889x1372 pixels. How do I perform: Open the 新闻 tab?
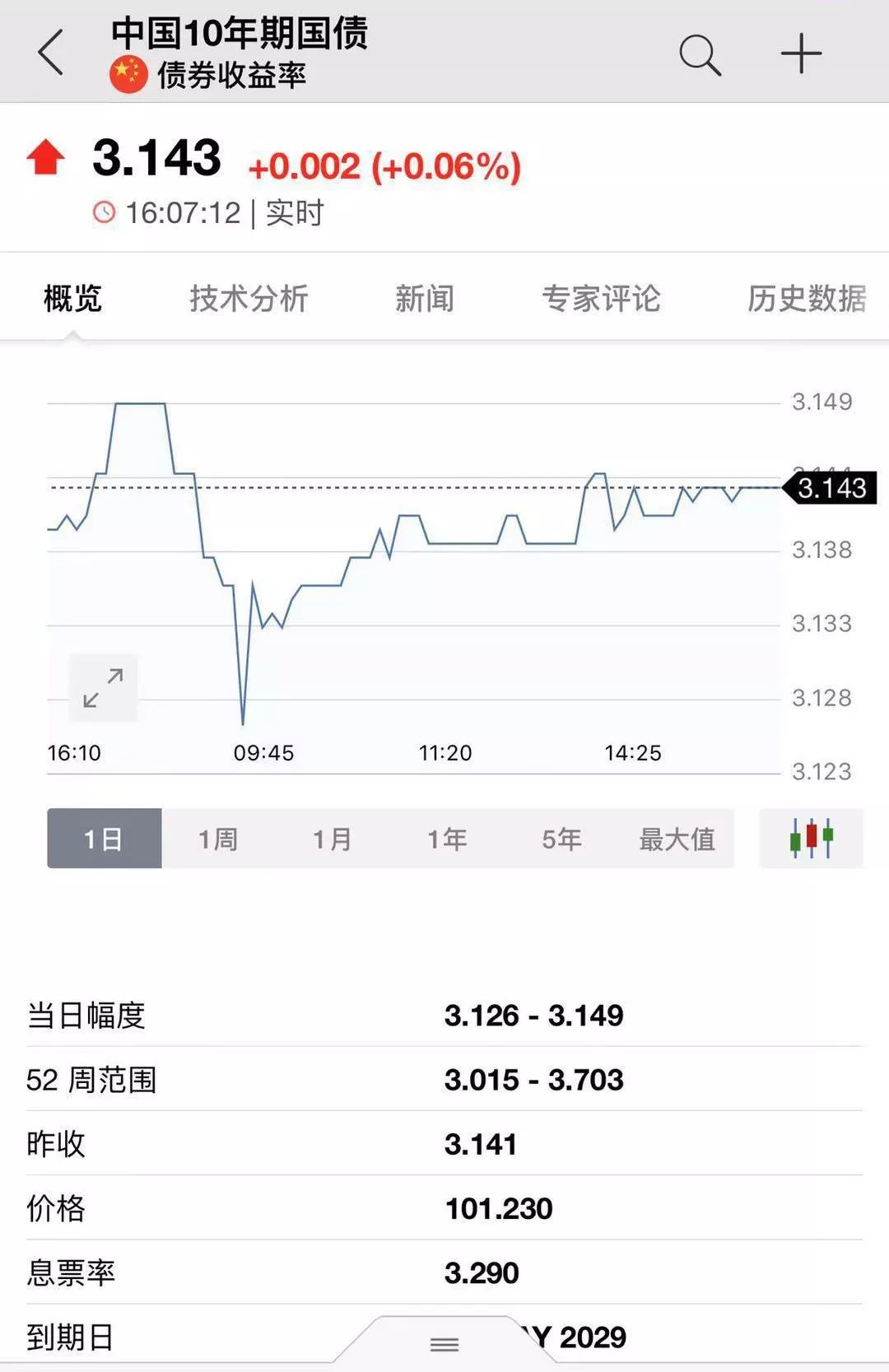424,298
